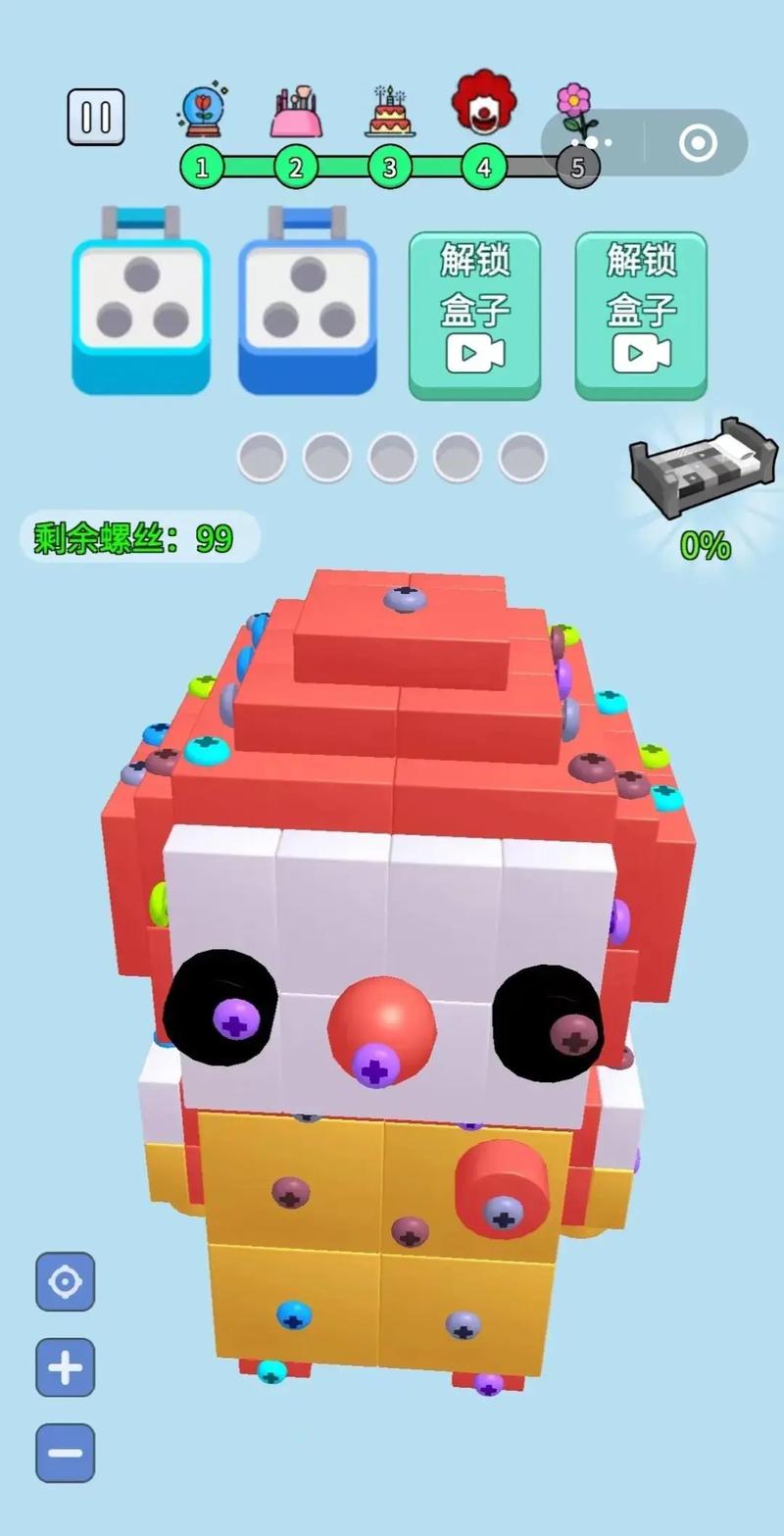This screenshot has height=1536, width=784.
Task: Recenter the 3D model view
Action: pos(66,1281)
